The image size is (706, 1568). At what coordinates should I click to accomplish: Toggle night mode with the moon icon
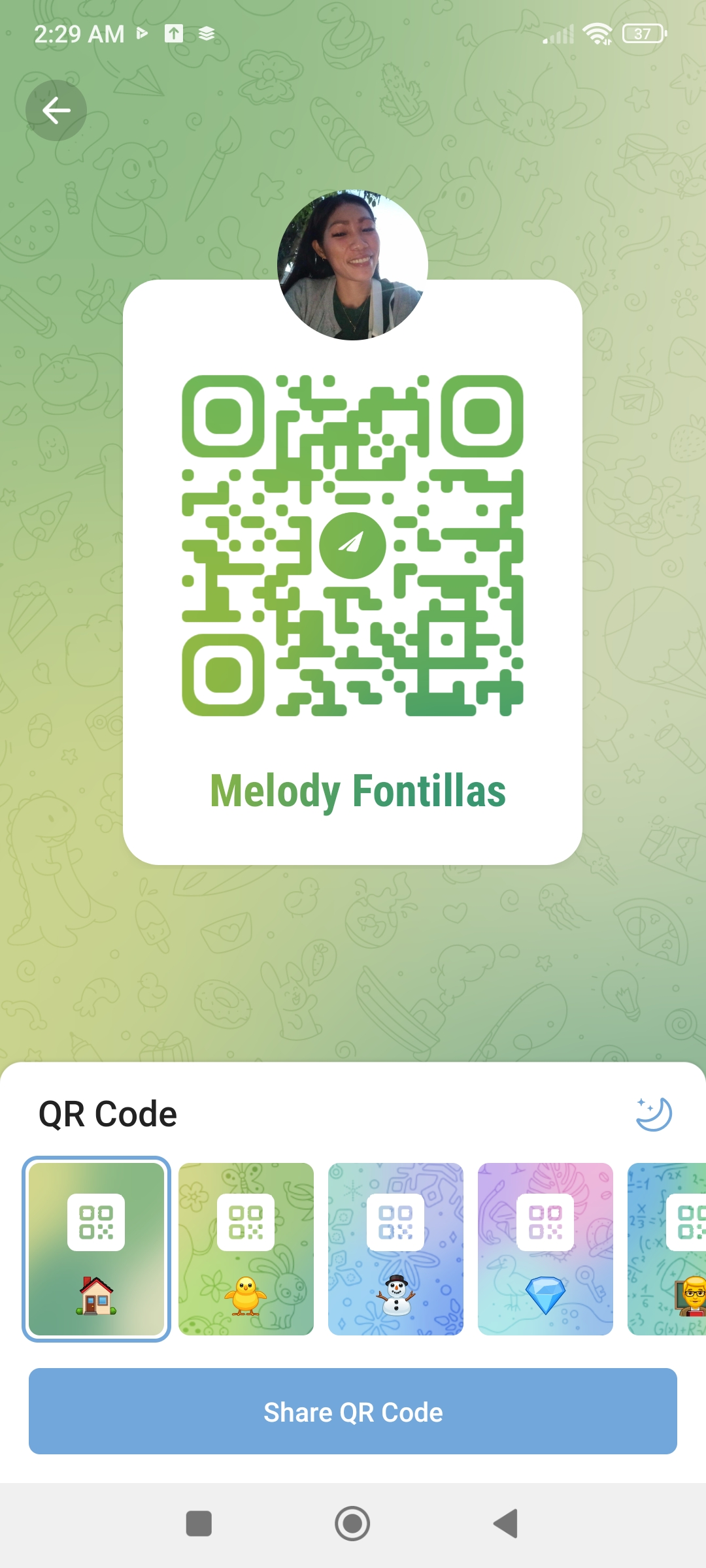pos(654,1114)
